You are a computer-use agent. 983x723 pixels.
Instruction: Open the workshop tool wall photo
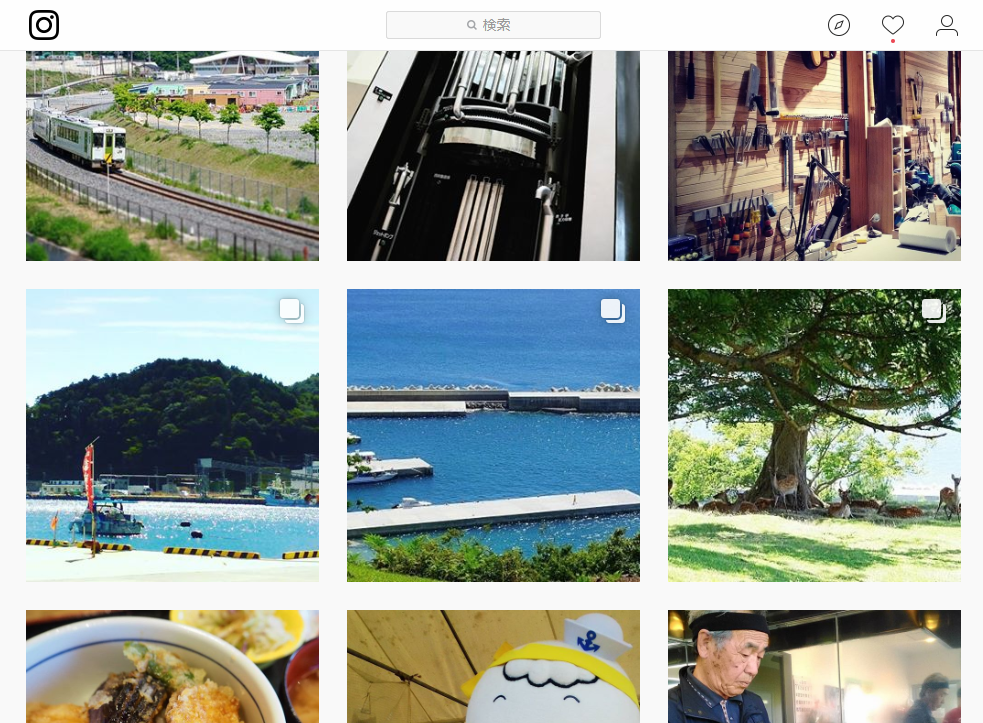click(x=814, y=155)
